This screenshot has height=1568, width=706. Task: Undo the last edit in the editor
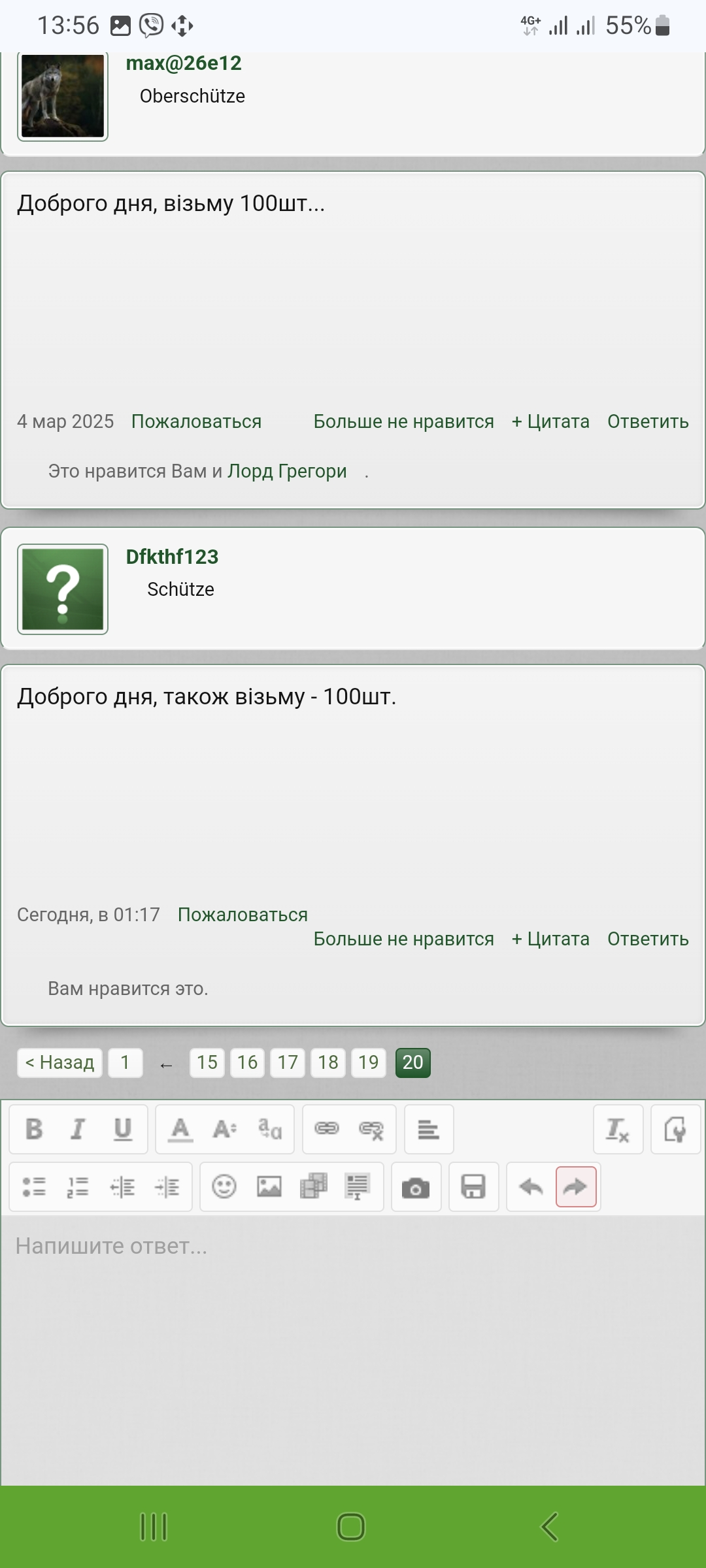tap(531, 1186)
